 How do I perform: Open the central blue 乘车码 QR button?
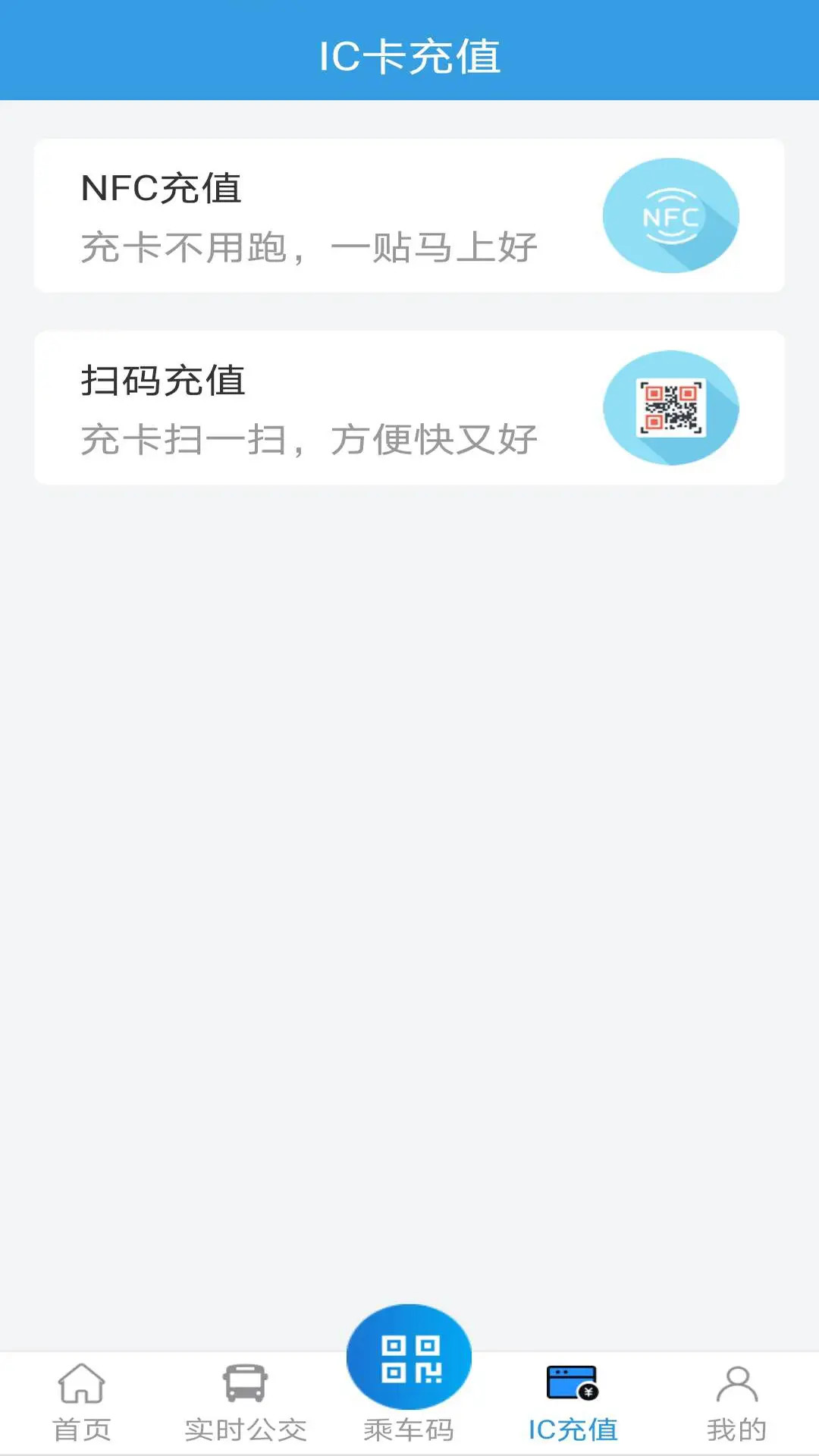(x=409, y=1357)
